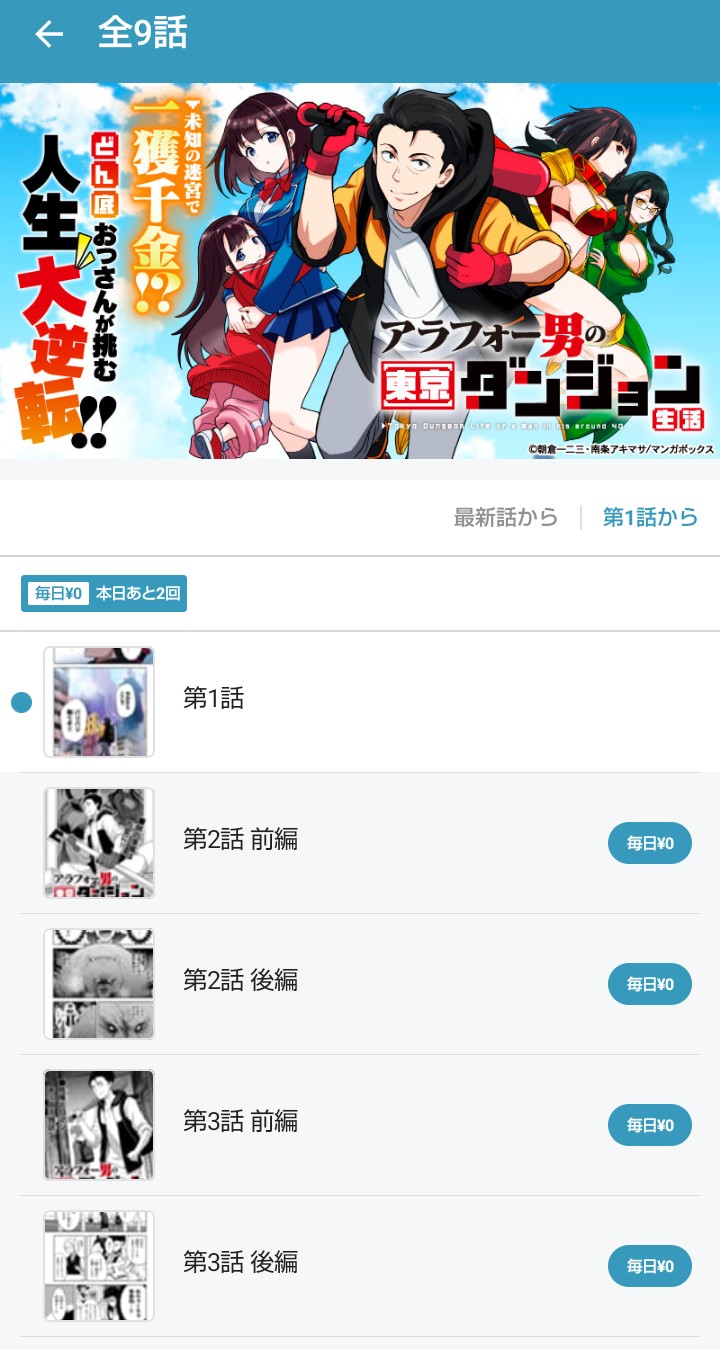Tap 毎日¥0 button for 第3話 後編
The width and height of the screenshot is (720, 1349).
pos(650,1266)
